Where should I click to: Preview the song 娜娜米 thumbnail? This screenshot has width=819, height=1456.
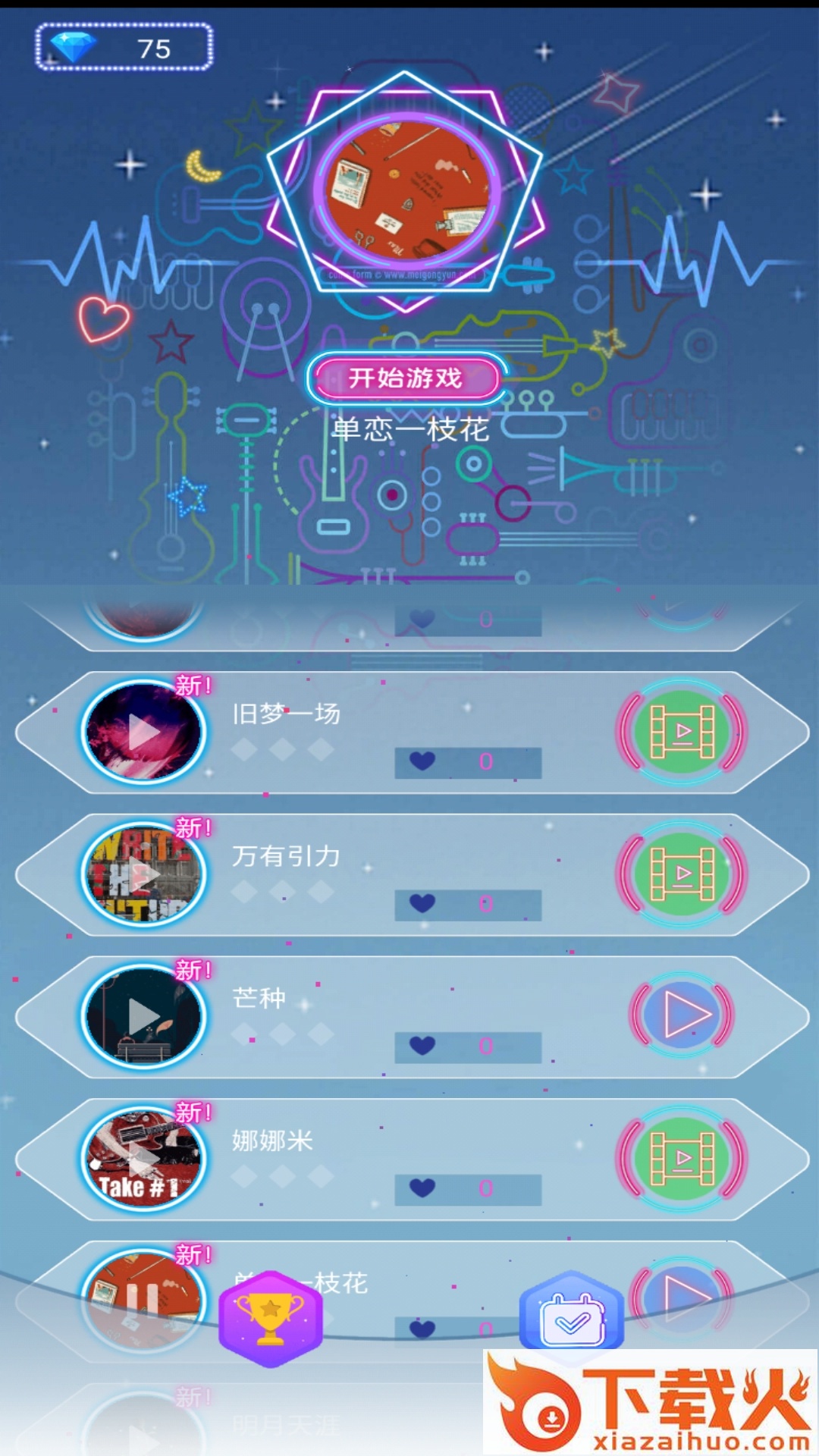click(143, 1159)
